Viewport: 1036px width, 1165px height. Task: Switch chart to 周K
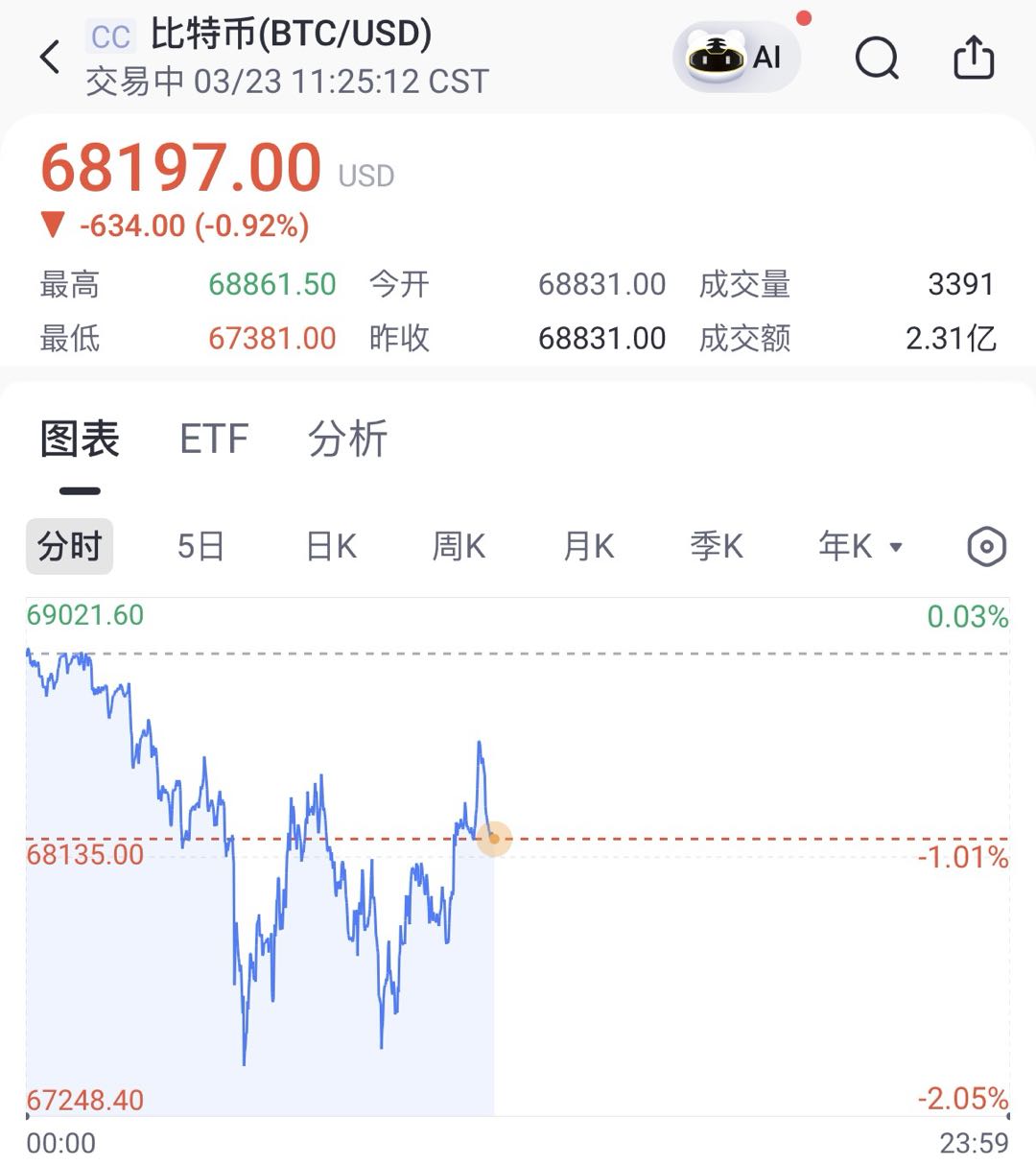coord(459,547)
